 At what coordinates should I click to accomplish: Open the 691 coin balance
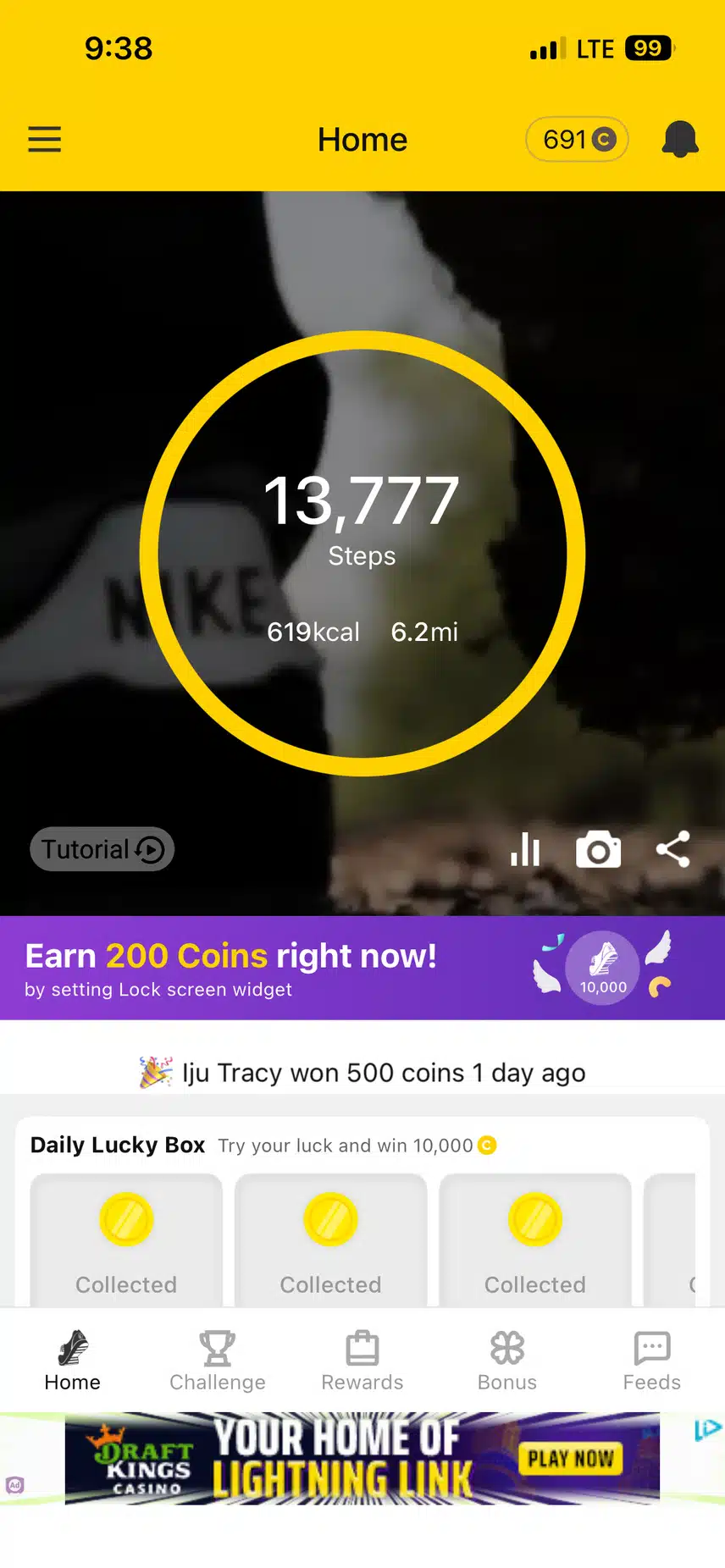coord(577,139)
